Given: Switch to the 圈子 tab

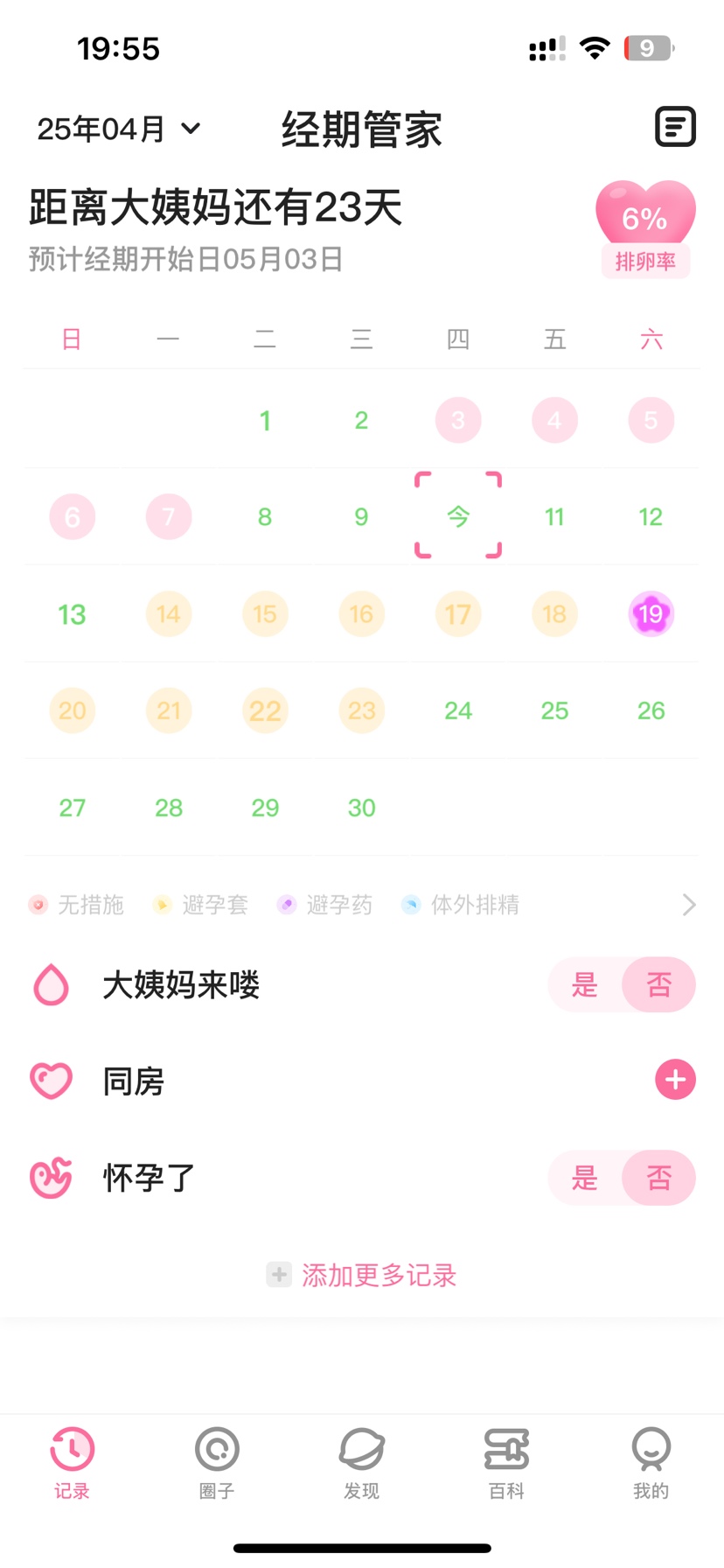Looking at the screenshot, I should pos(217,1464).
